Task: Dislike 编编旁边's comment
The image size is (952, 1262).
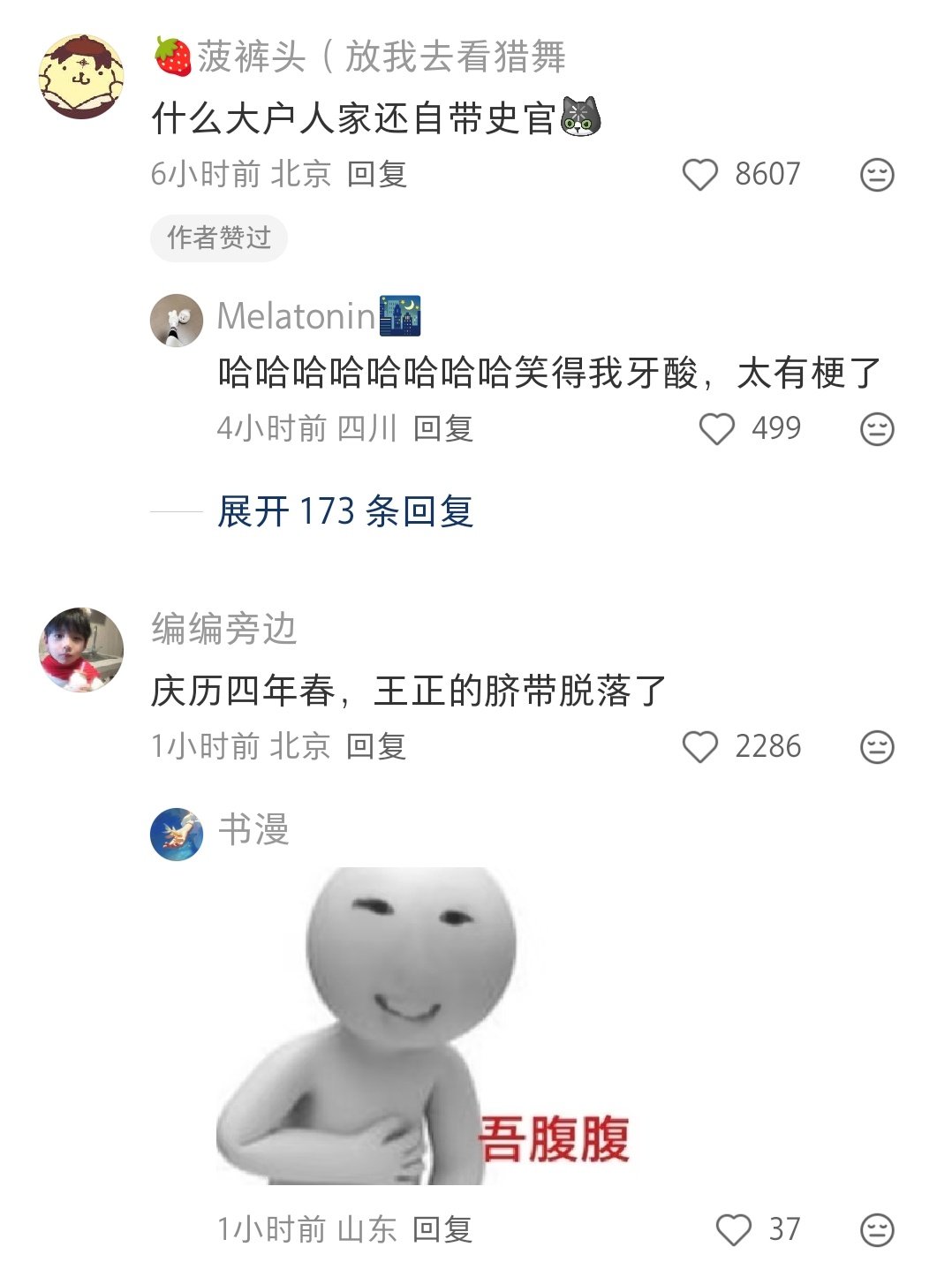Action: click(x=877, y=747)
